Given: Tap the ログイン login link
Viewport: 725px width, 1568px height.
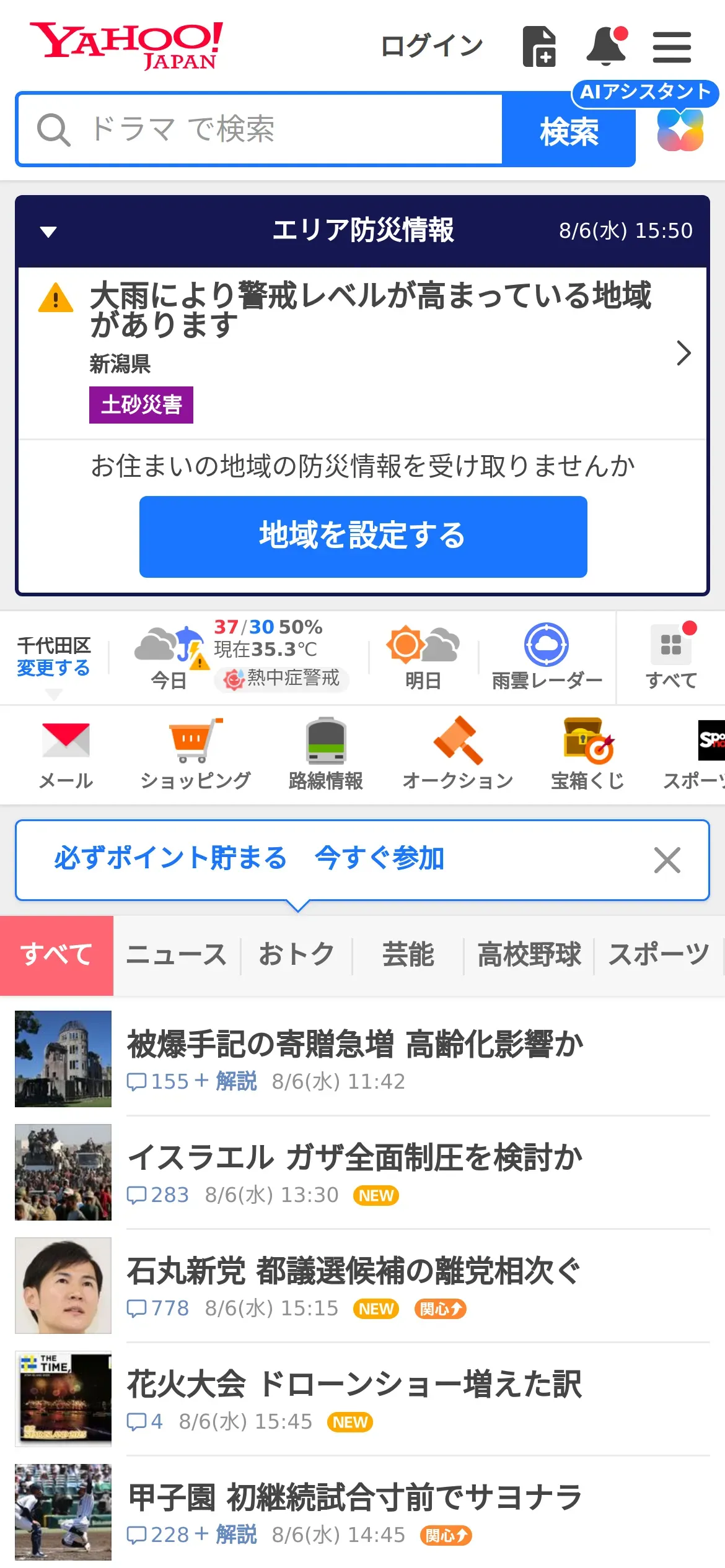Looking at the screenshot, I should pos(431,46).
